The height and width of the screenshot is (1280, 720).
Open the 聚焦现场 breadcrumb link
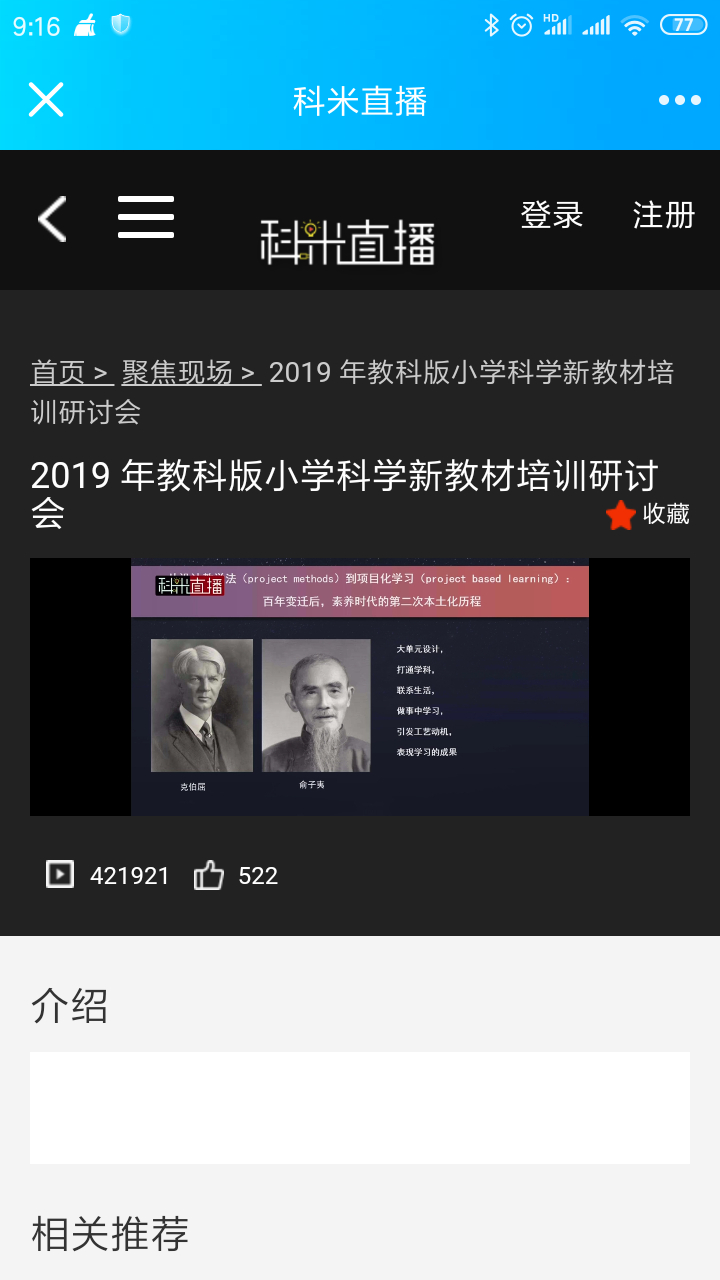pos(191,372)
